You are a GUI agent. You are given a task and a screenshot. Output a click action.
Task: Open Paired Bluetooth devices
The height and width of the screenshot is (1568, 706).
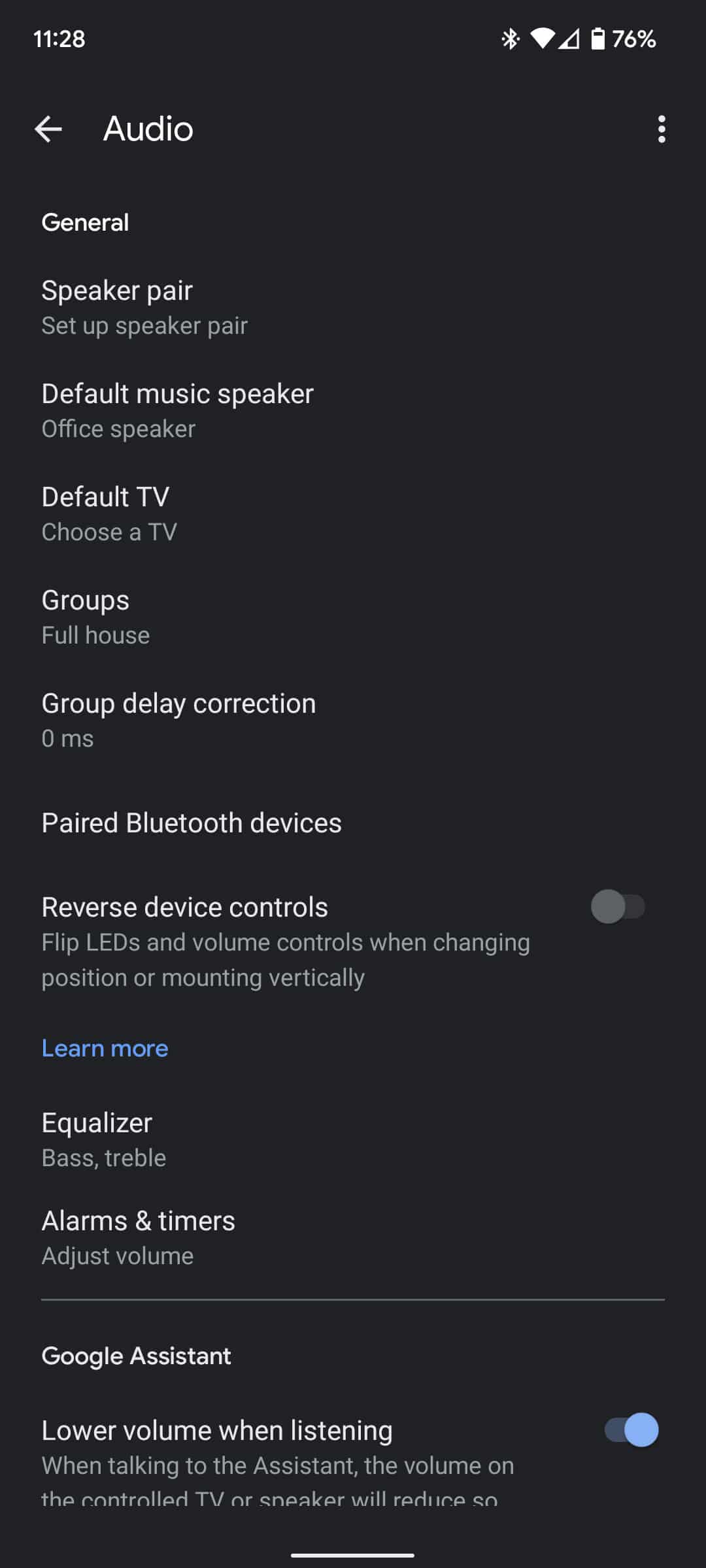[x=192, y=823]
